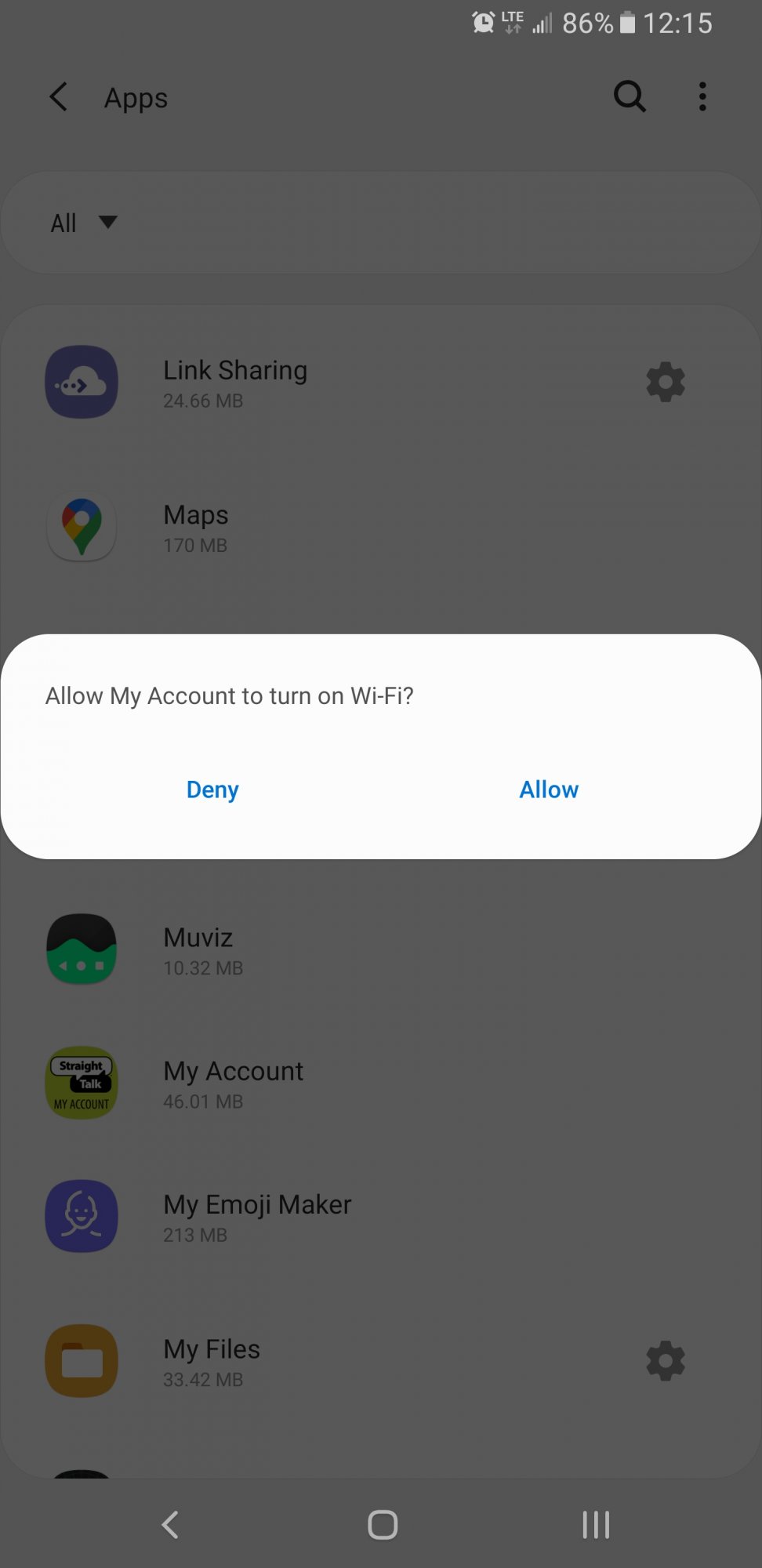The image size is (762, 1568).
Task: Deny My Account turning on Wi-Fi
Action: pyautogui.click(x=212, y=789)
